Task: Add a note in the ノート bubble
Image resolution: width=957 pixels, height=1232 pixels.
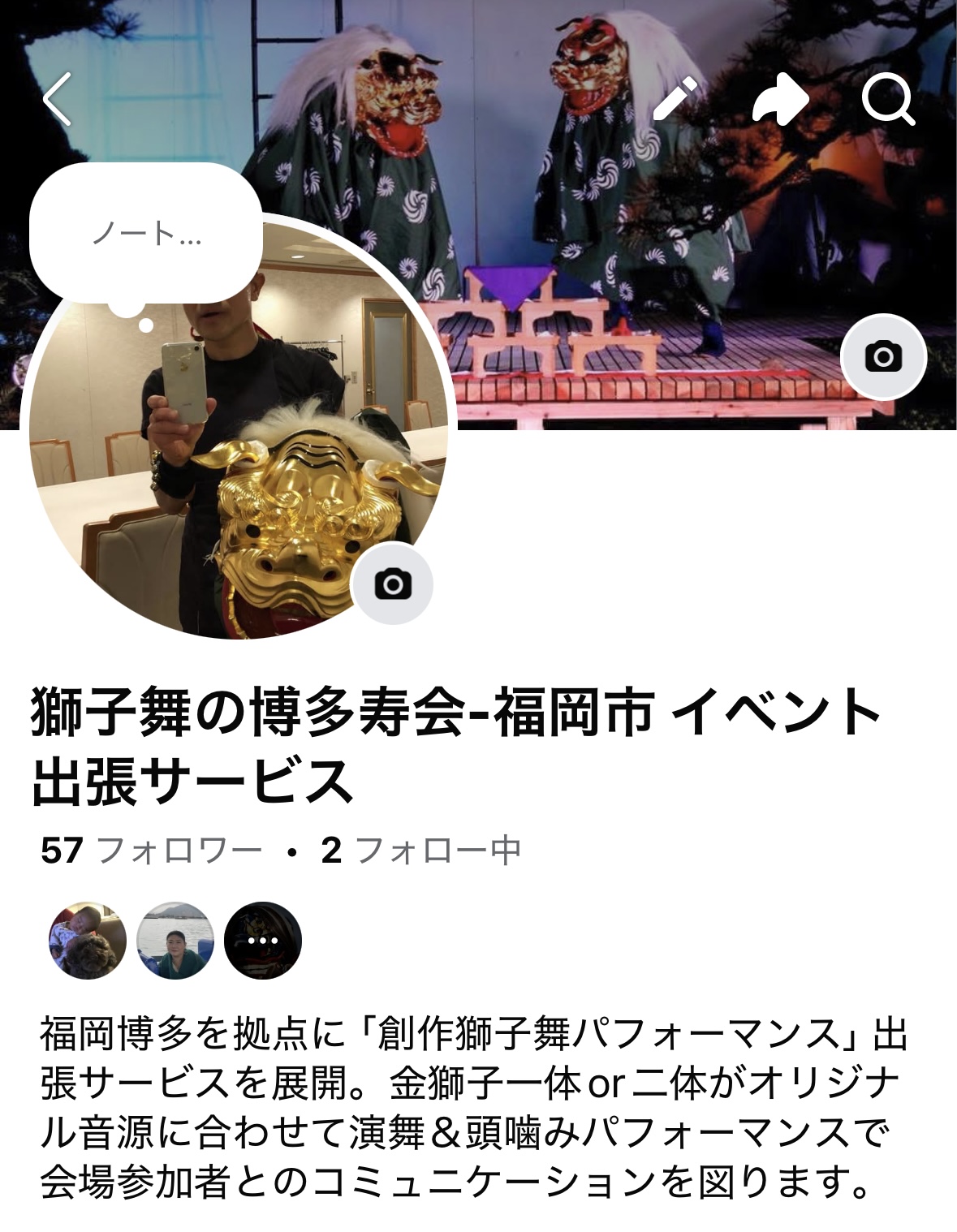Action: coord(146,235)
